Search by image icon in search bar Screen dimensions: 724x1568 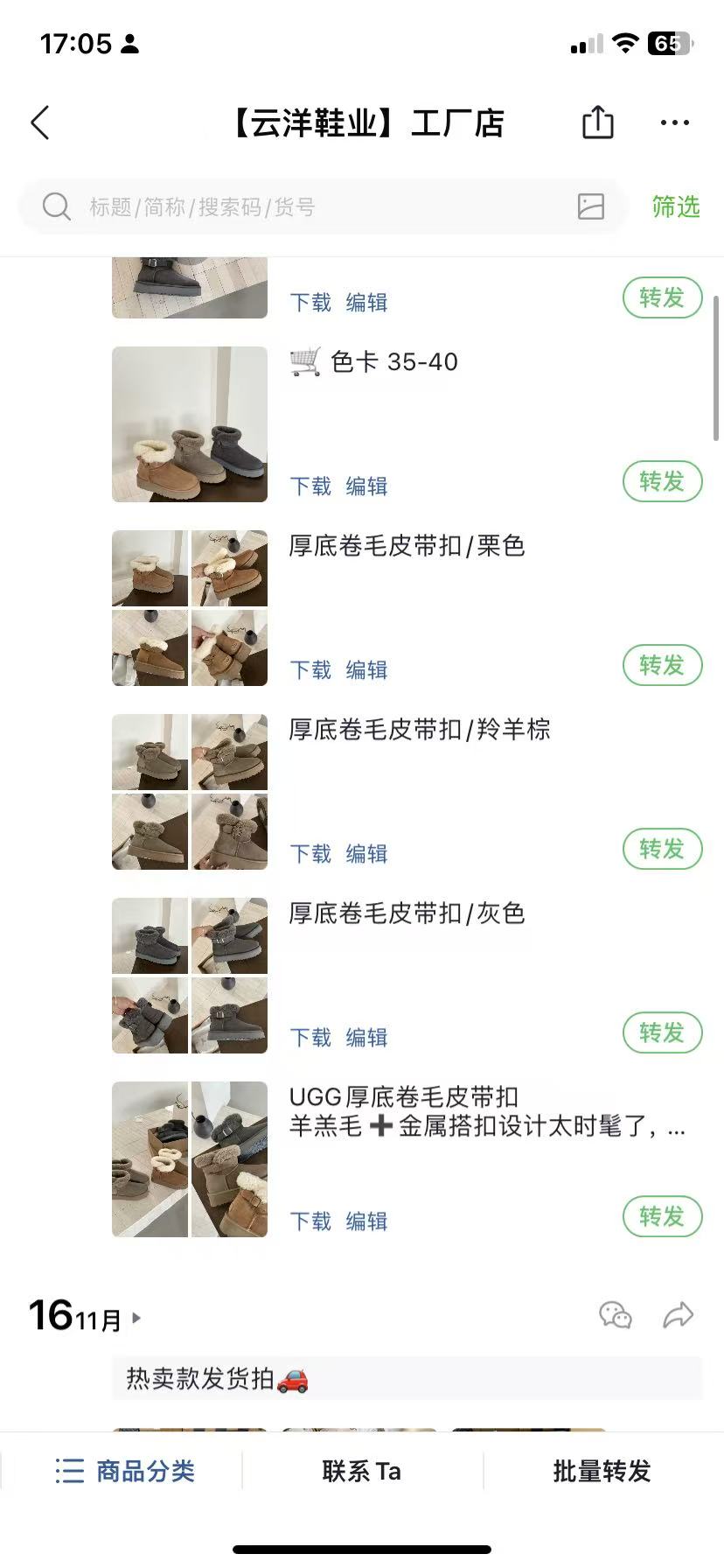(x=591, y=206)
